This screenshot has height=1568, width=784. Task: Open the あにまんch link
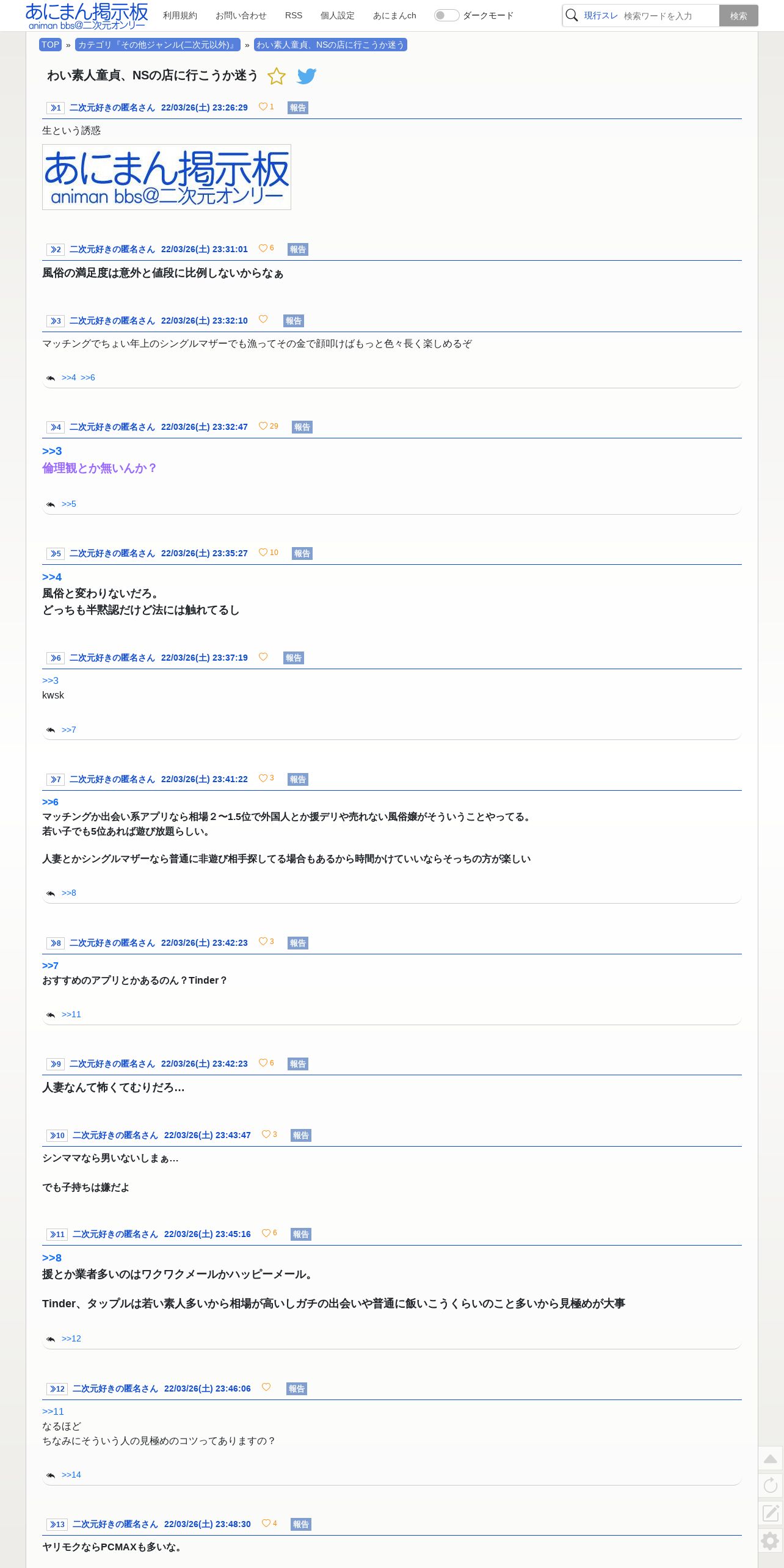(394, 15)
